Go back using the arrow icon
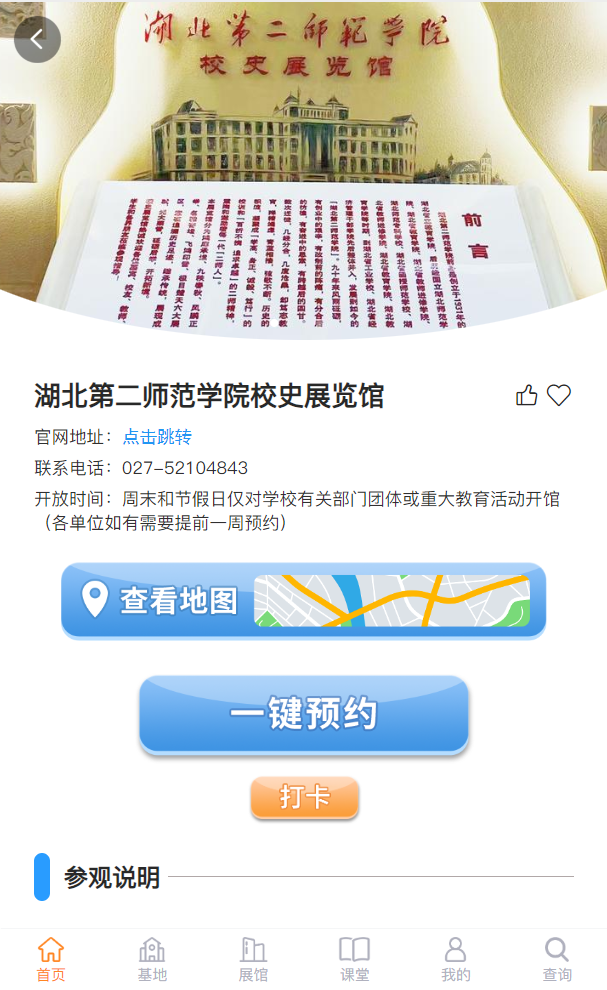607x990 pixels. pos(37,40)
